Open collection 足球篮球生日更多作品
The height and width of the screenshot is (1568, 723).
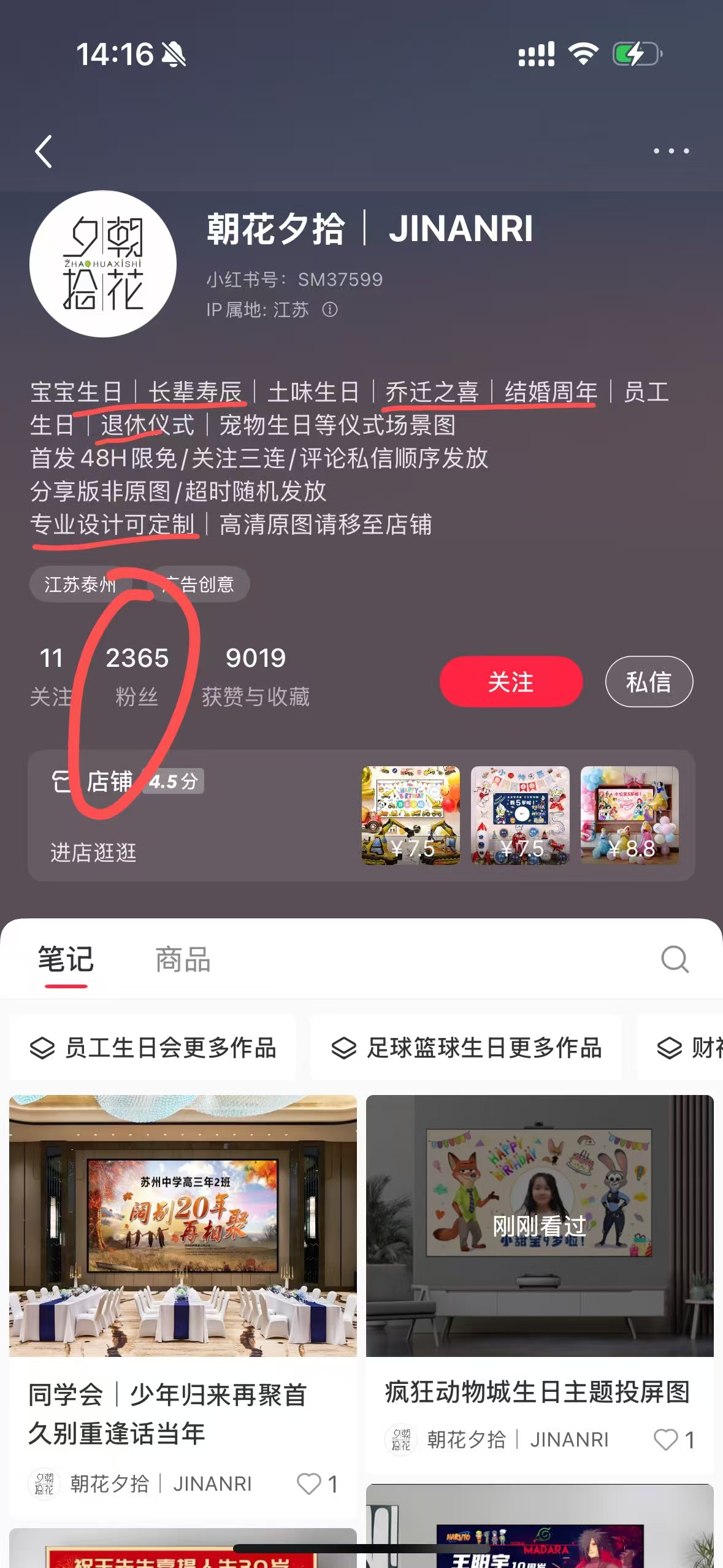pyautogui.click(x=466, y=1048)
